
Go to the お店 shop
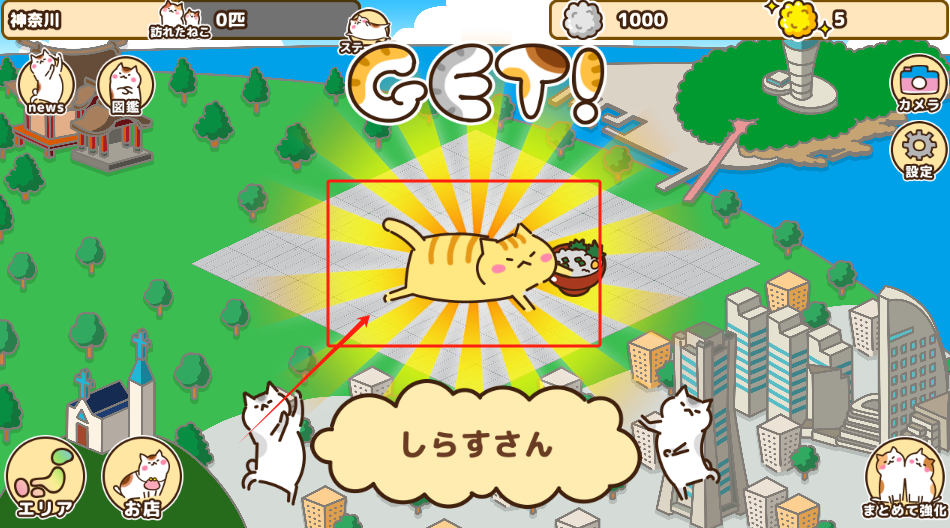142,479
